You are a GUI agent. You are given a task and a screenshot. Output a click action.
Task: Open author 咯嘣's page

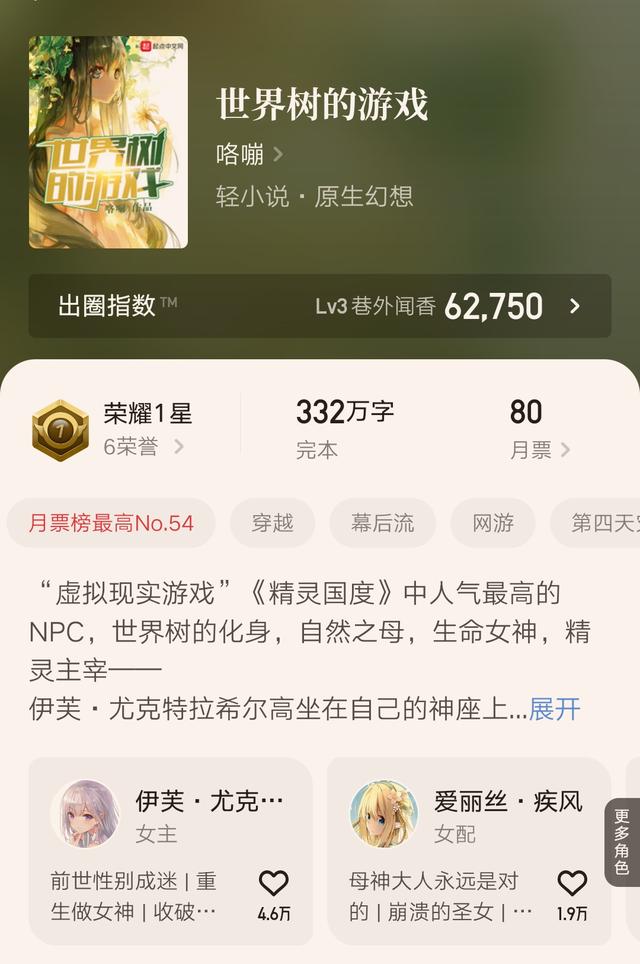pyautogui.click(x=250, y=154)
